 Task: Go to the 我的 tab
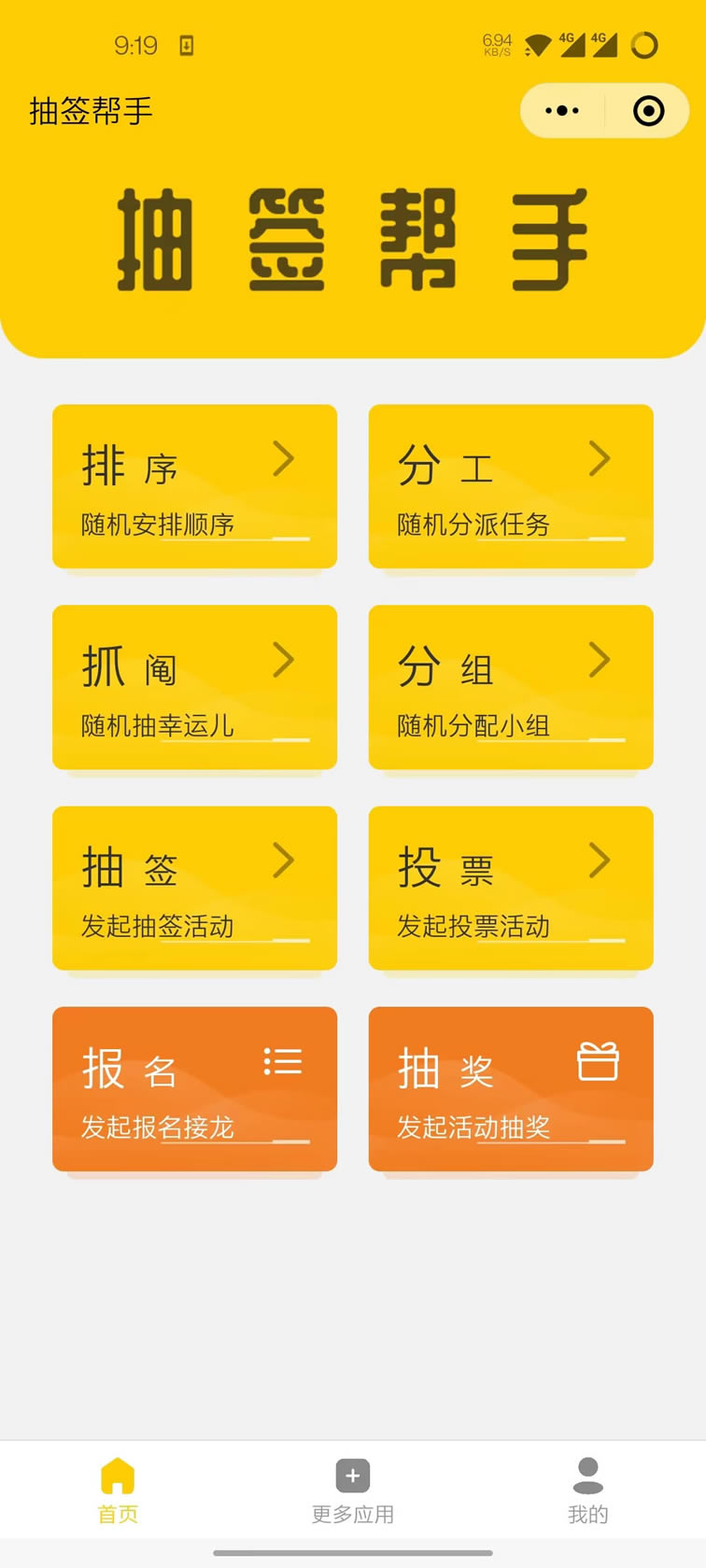[588, 1491]
